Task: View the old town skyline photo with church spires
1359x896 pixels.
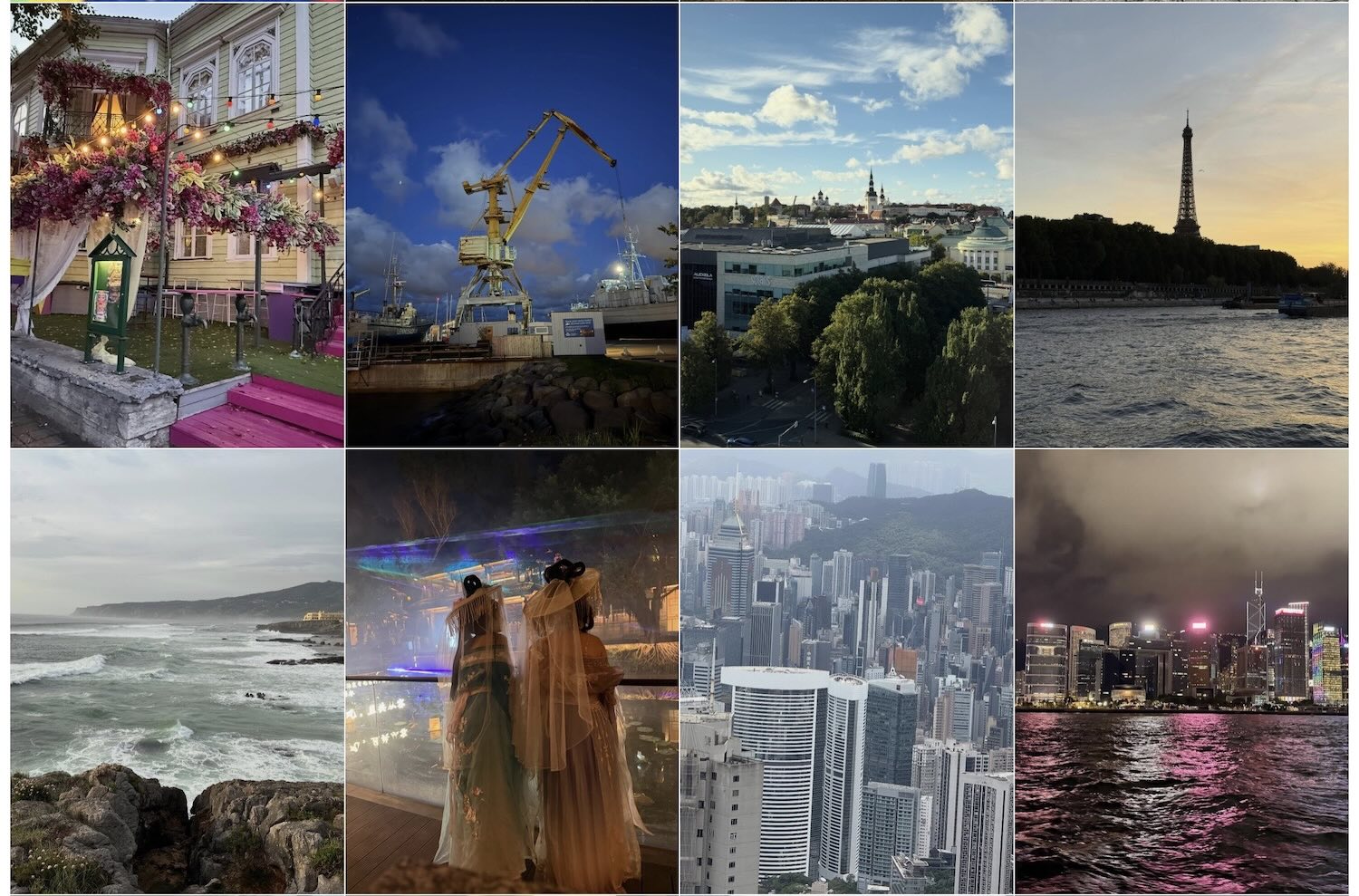Action: [846, 225]
